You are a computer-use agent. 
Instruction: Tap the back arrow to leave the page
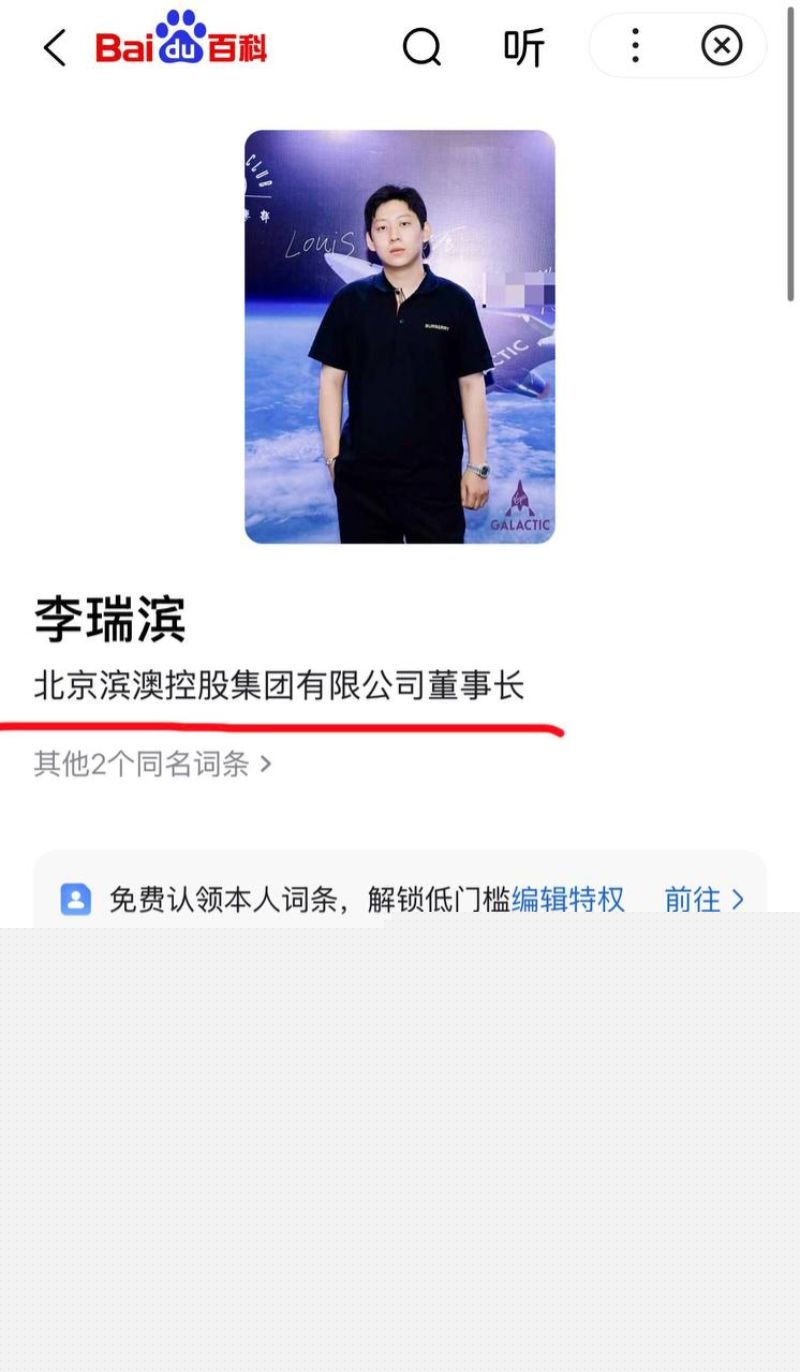click(54, 46)
